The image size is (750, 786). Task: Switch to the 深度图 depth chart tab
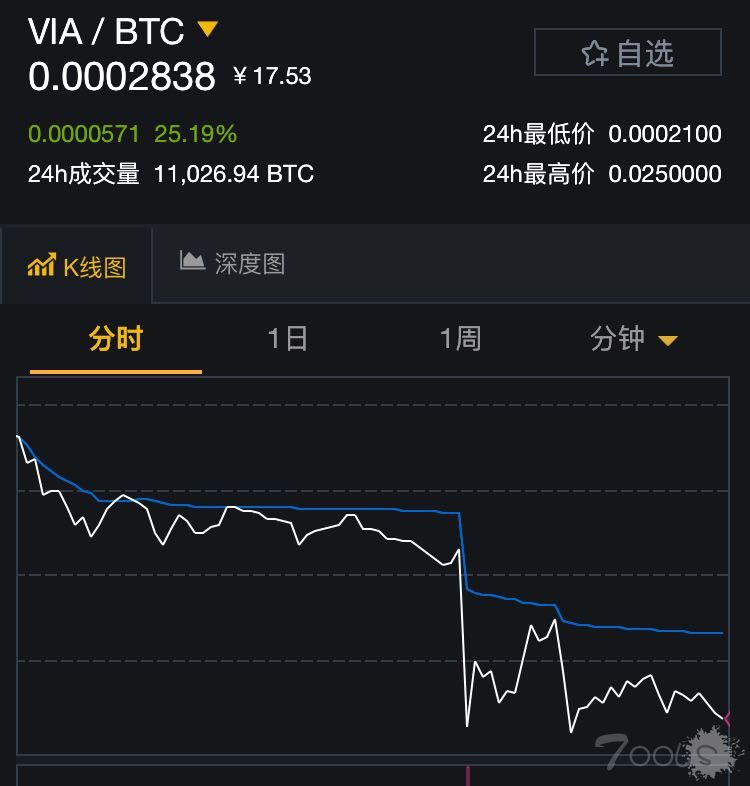(x=233, y=263)
